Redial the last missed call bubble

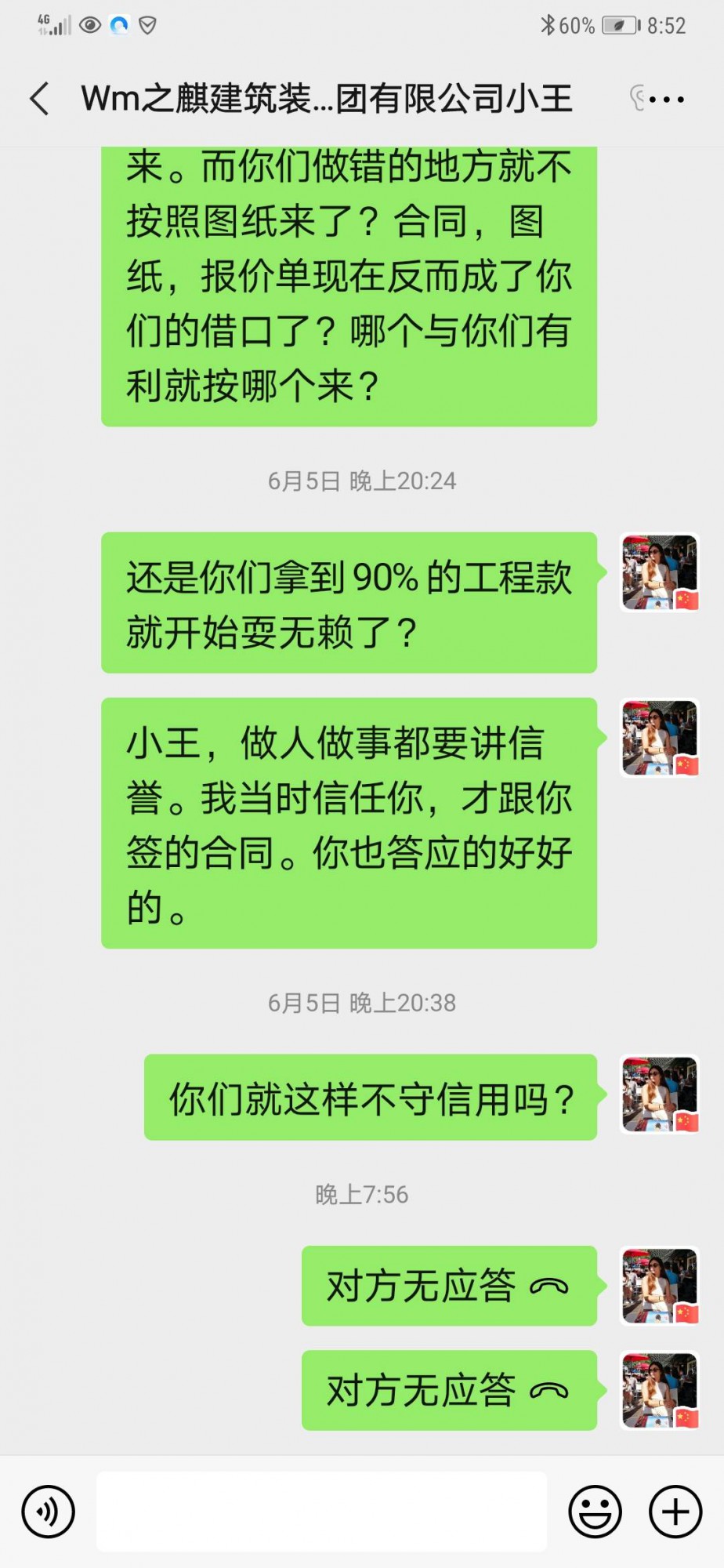tap(449, 1390)
